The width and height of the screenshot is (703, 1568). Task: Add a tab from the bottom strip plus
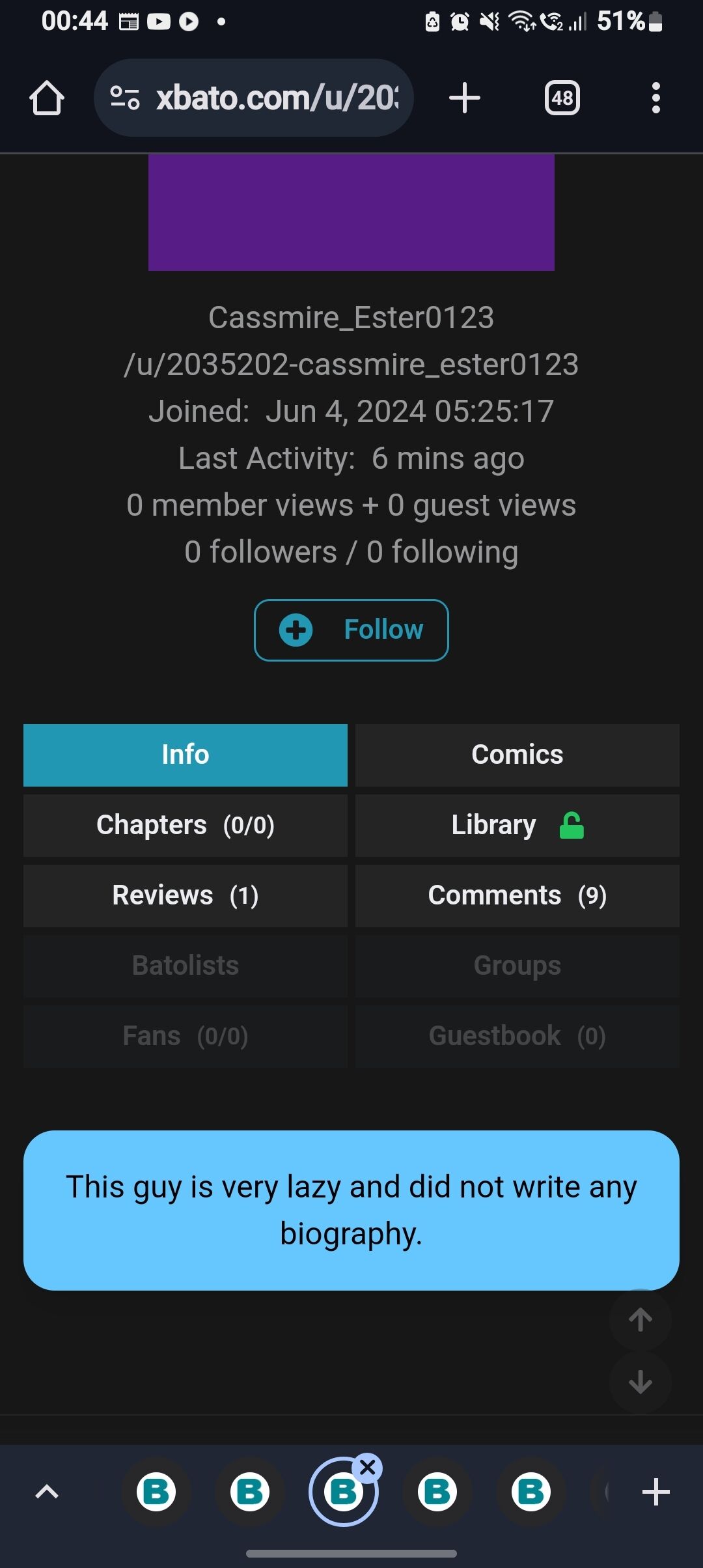656,1492
